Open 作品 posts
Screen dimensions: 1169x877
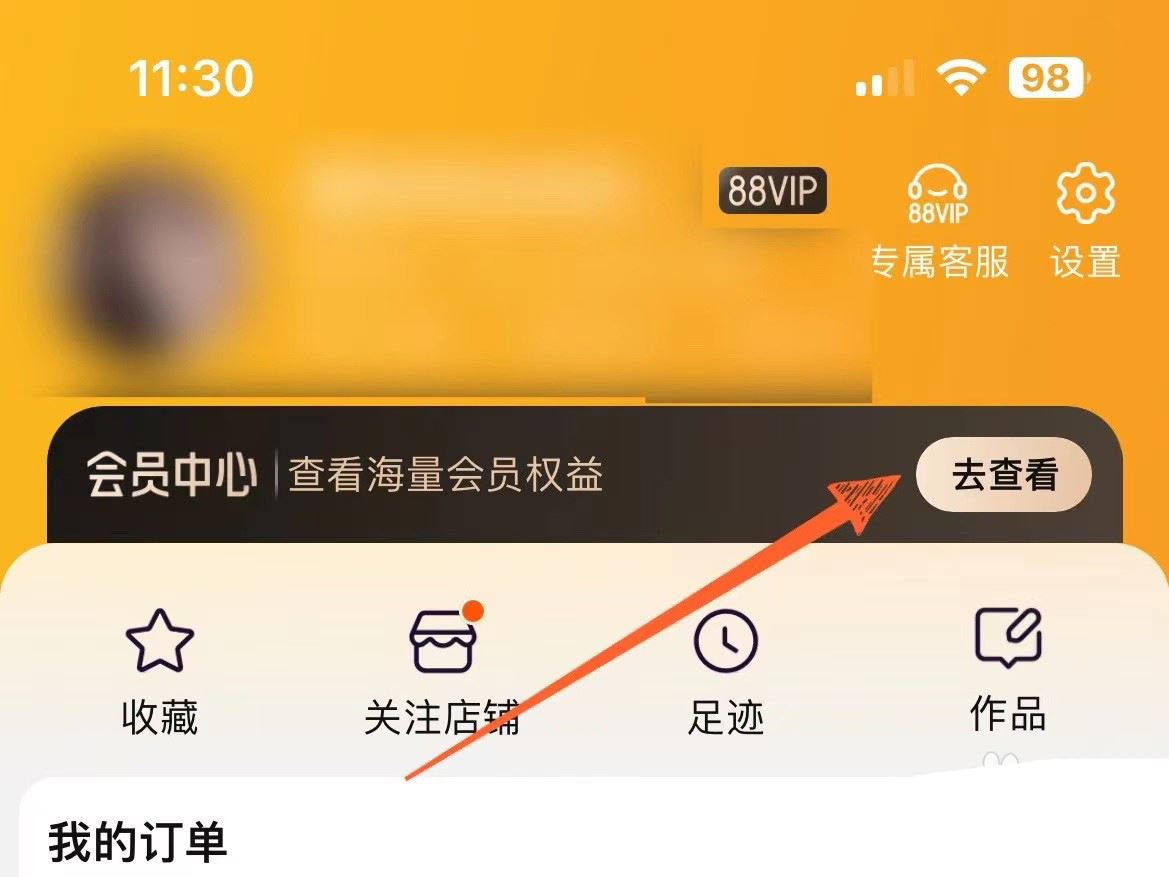[1008, 670]
